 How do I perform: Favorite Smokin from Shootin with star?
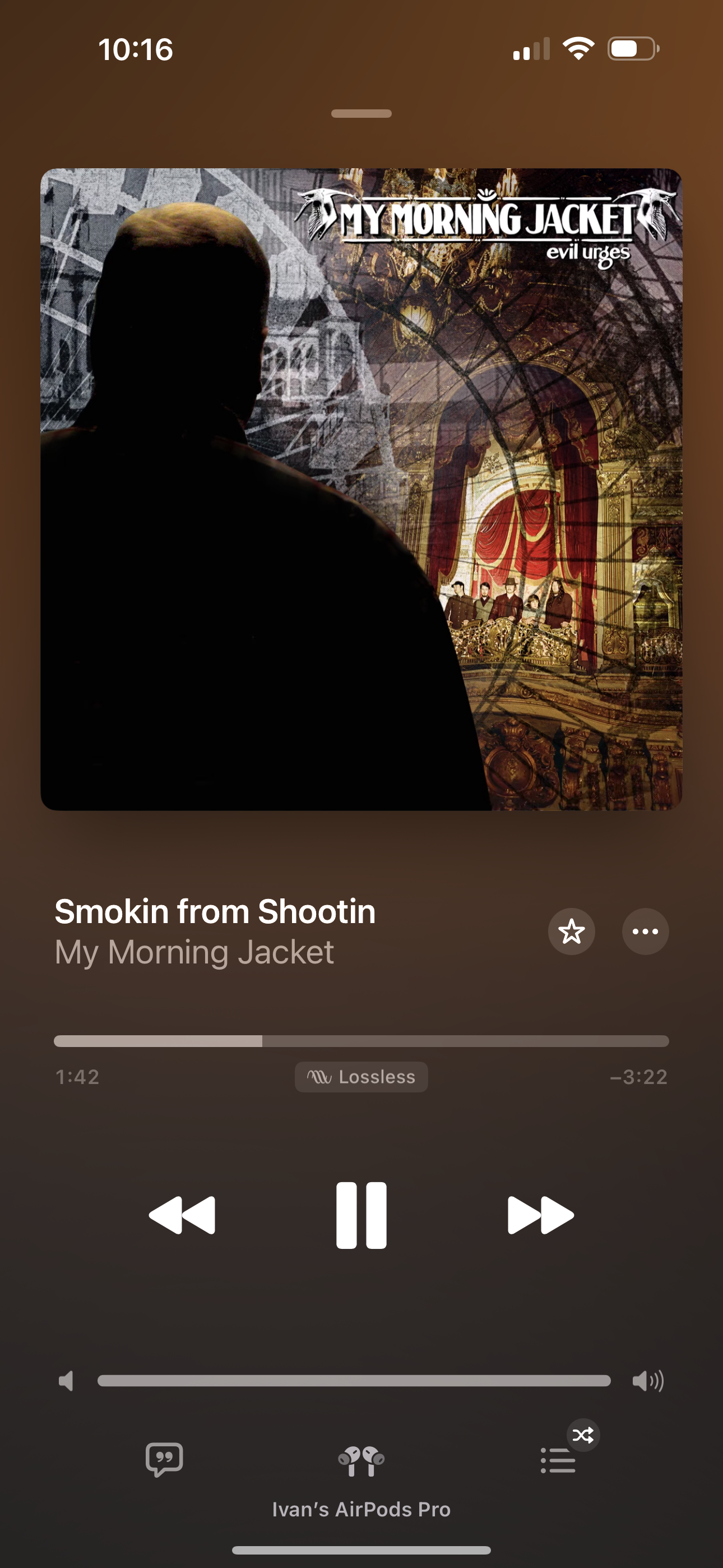pyautogui.click(x=571, y=931)
